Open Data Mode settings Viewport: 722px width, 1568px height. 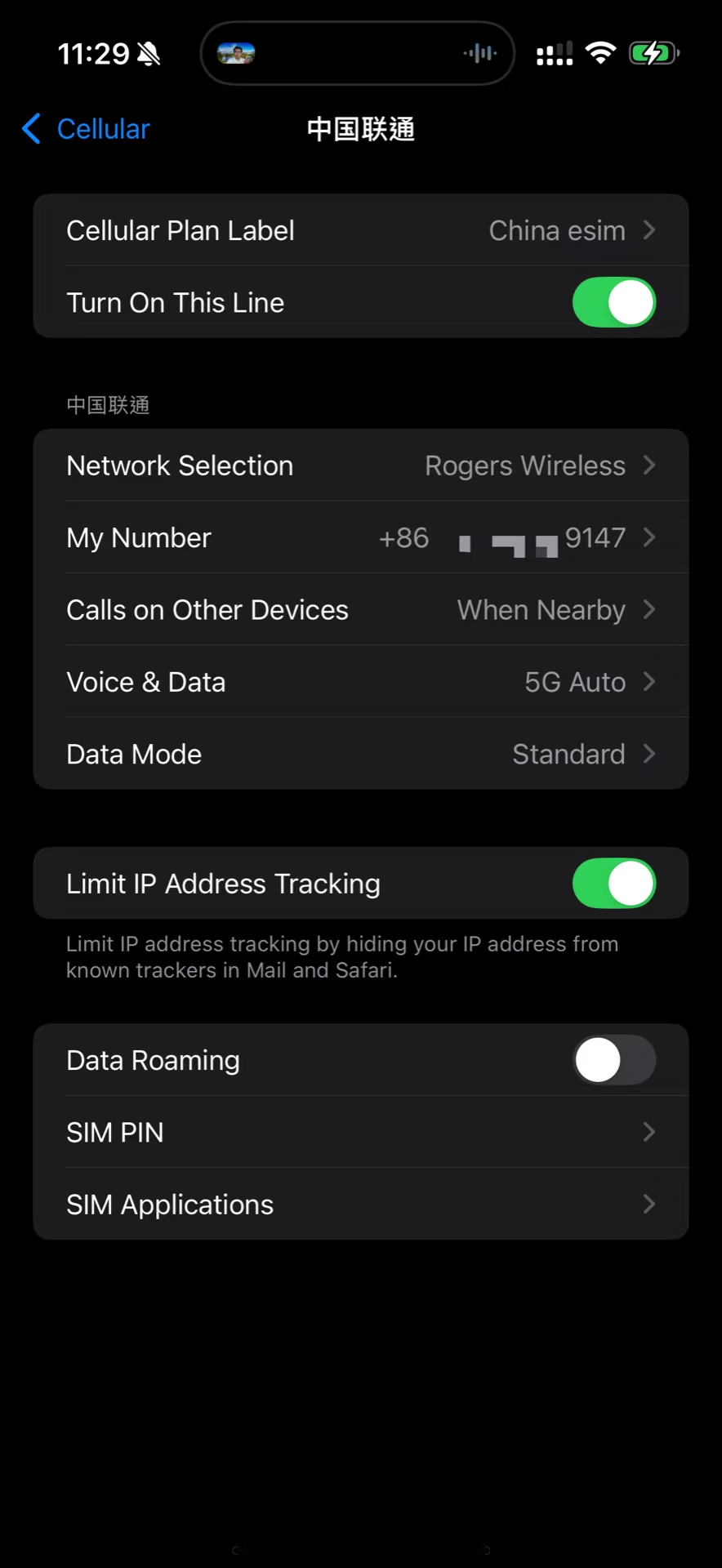coord(360,754)
